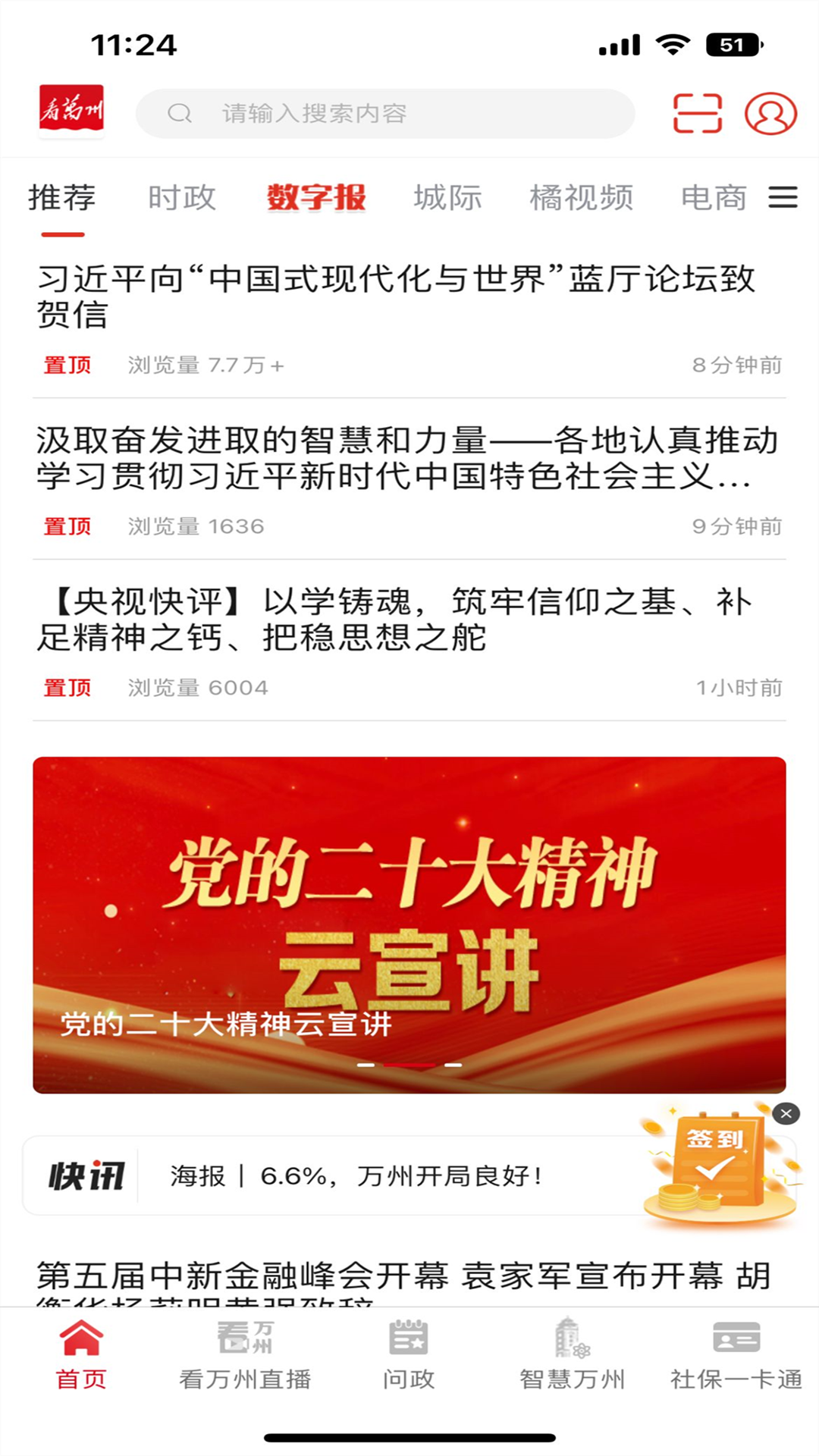Switch to the 数字报 tab
Screen dimensions: 819x1456
click(315, 197)
